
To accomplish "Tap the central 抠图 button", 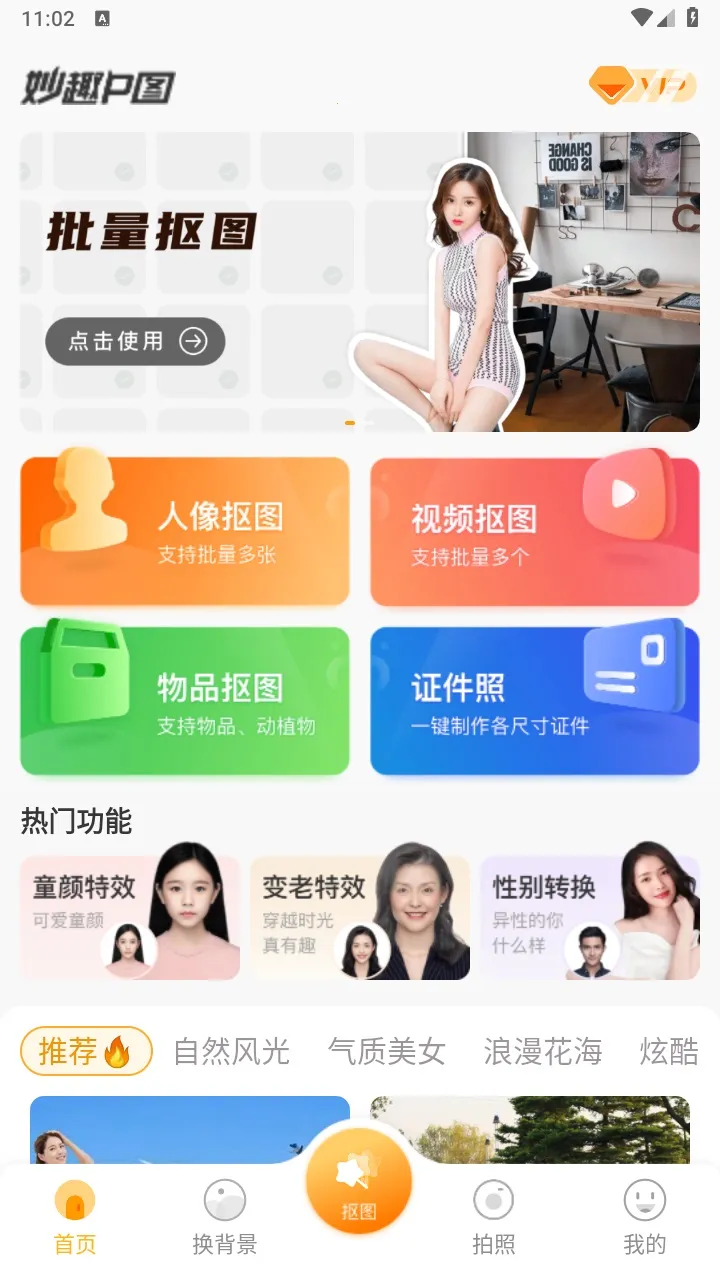I will (359, 1187).
